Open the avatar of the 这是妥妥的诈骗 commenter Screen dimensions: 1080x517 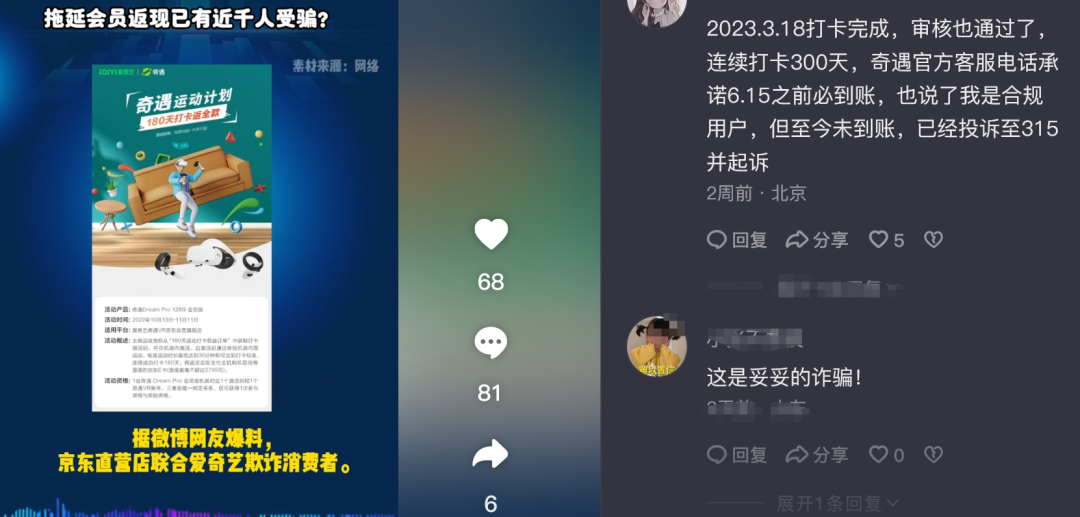click(x=657, y=347)
